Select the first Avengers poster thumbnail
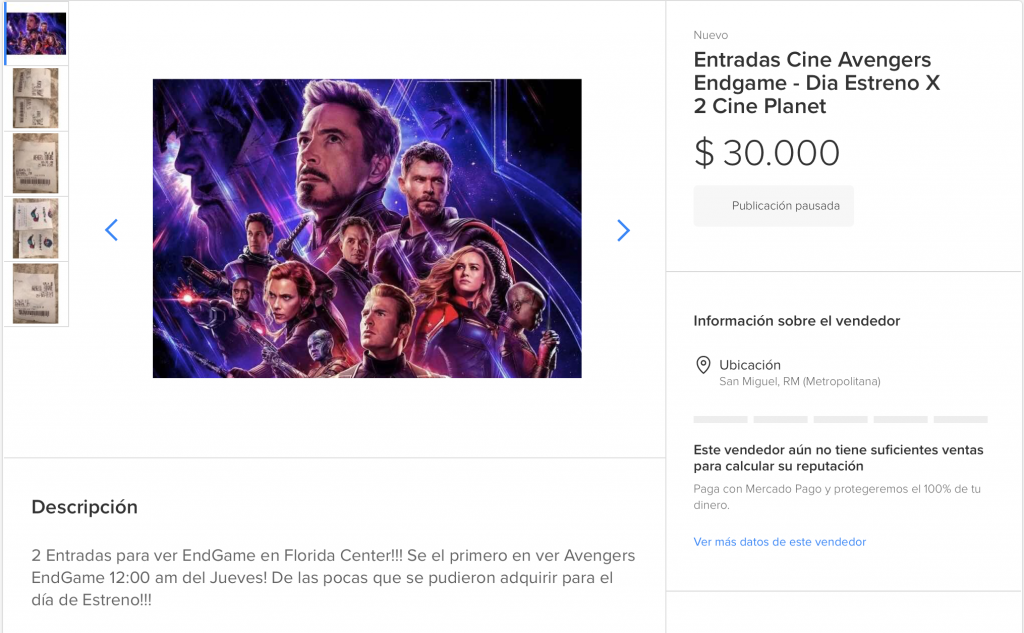 [36, 34]
